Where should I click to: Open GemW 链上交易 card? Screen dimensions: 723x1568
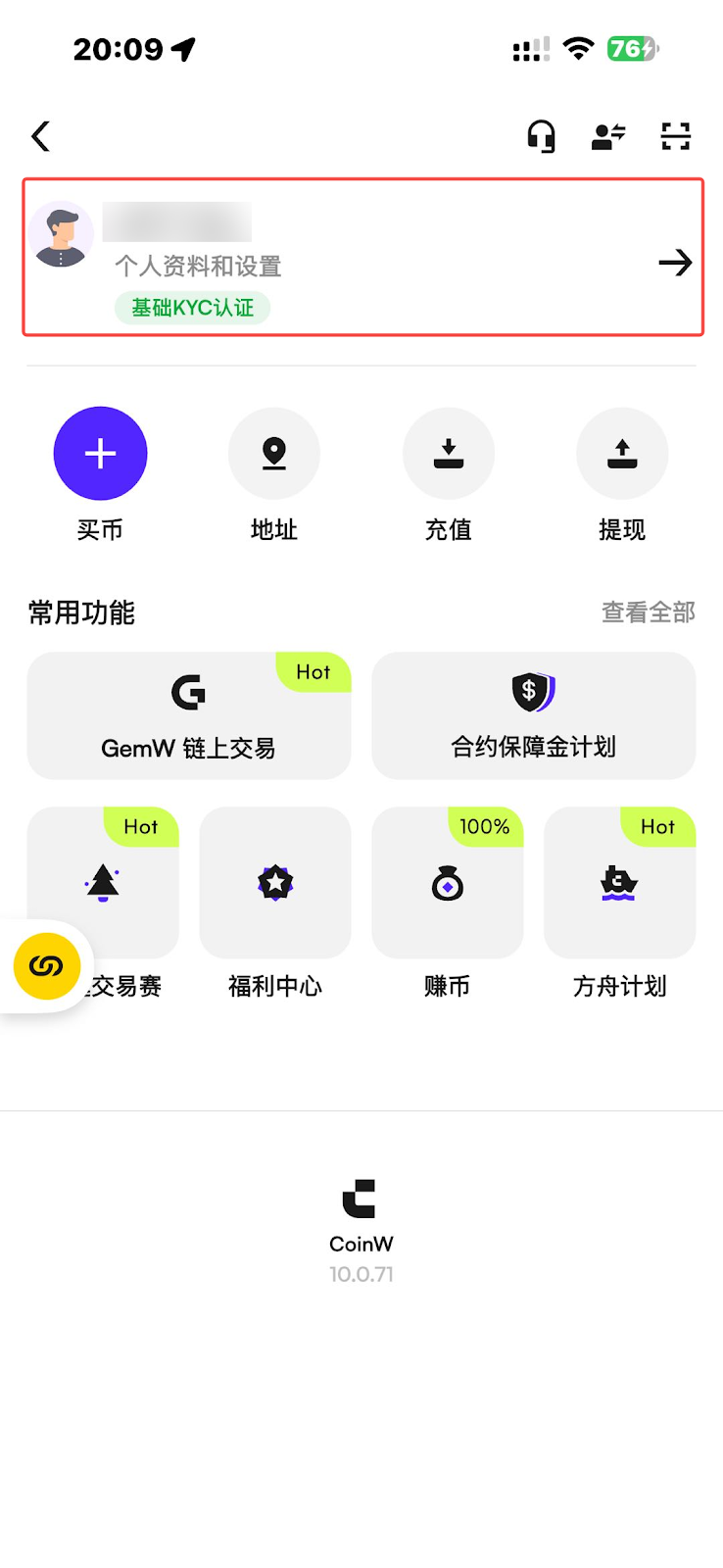pos(189,715)
